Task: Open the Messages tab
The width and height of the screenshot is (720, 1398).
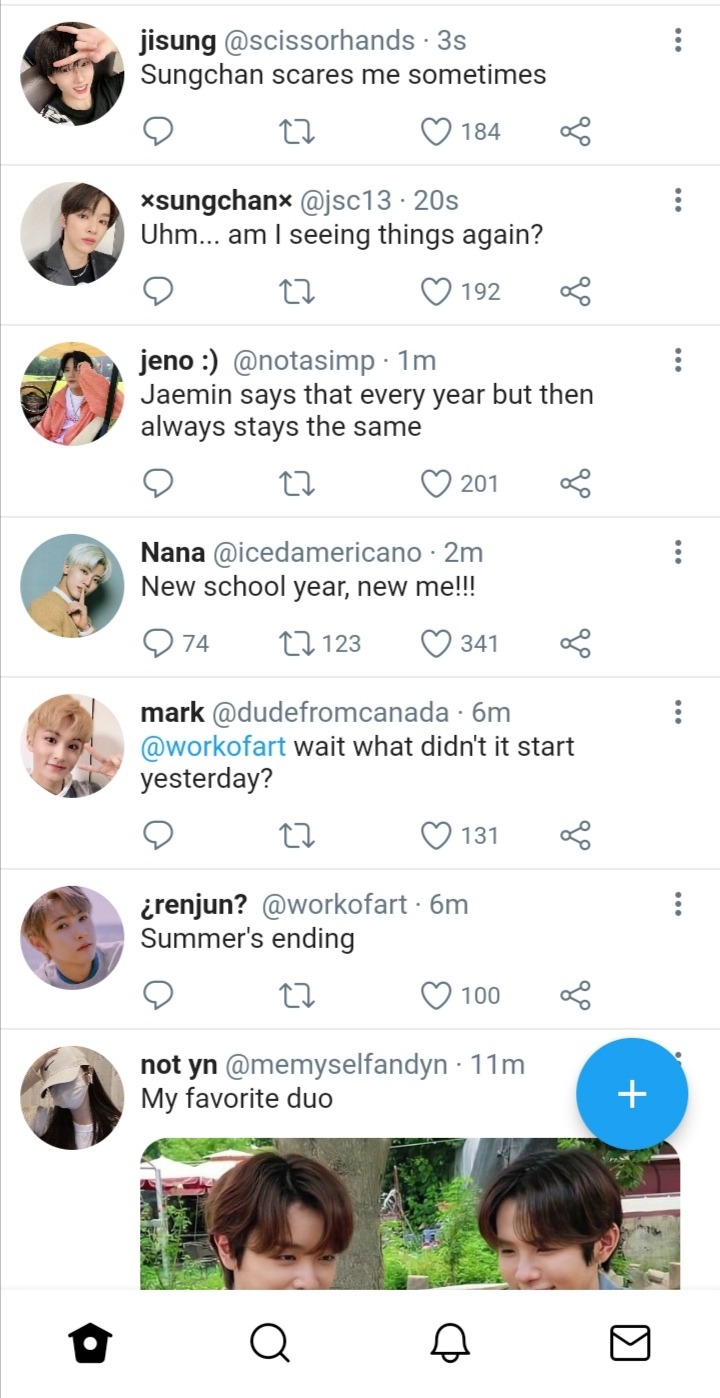Action: click(630, 1343)
